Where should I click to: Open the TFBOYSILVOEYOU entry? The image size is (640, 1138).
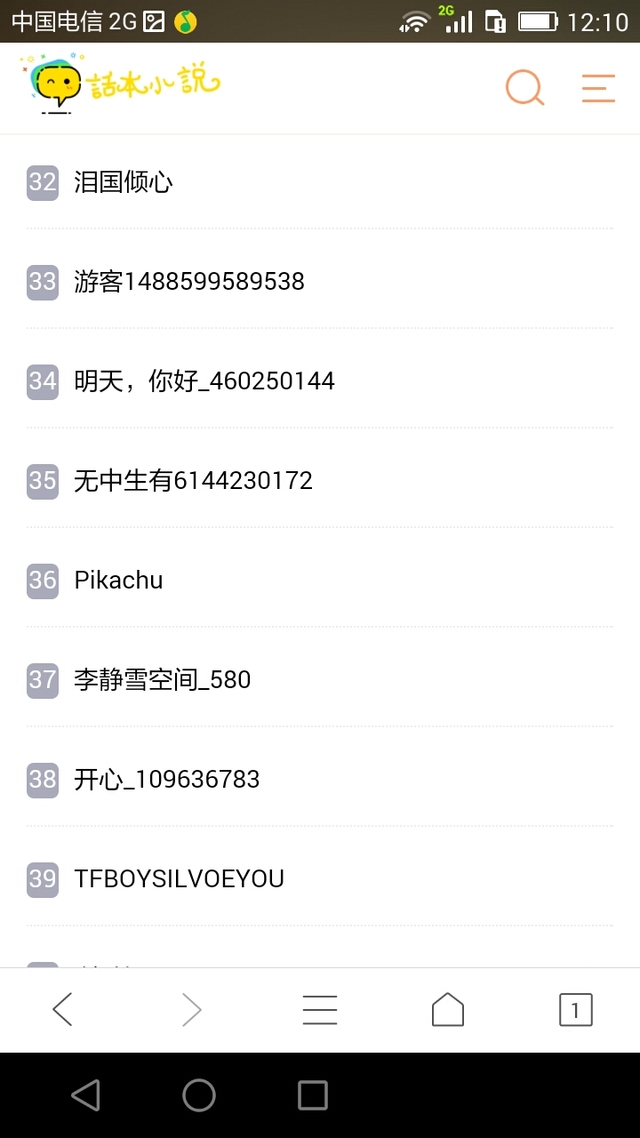[320, 879]
